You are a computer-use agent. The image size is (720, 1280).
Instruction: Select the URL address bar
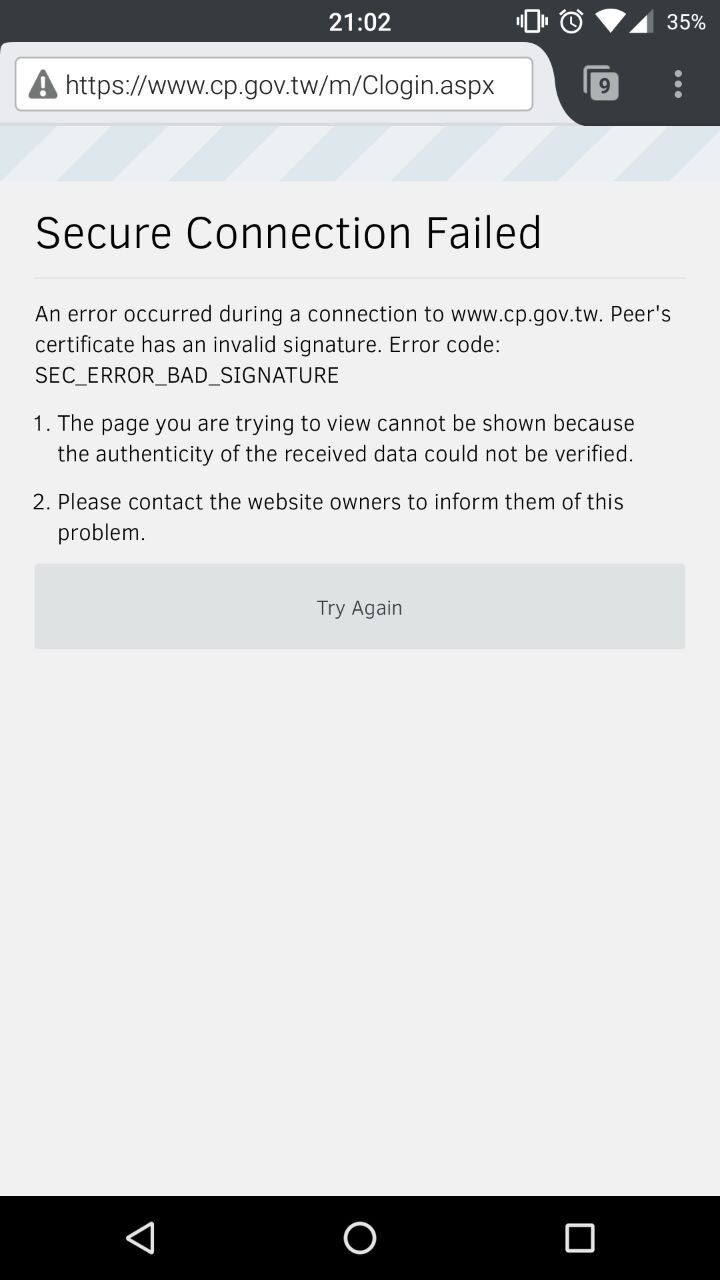click(x=280, y=85)
